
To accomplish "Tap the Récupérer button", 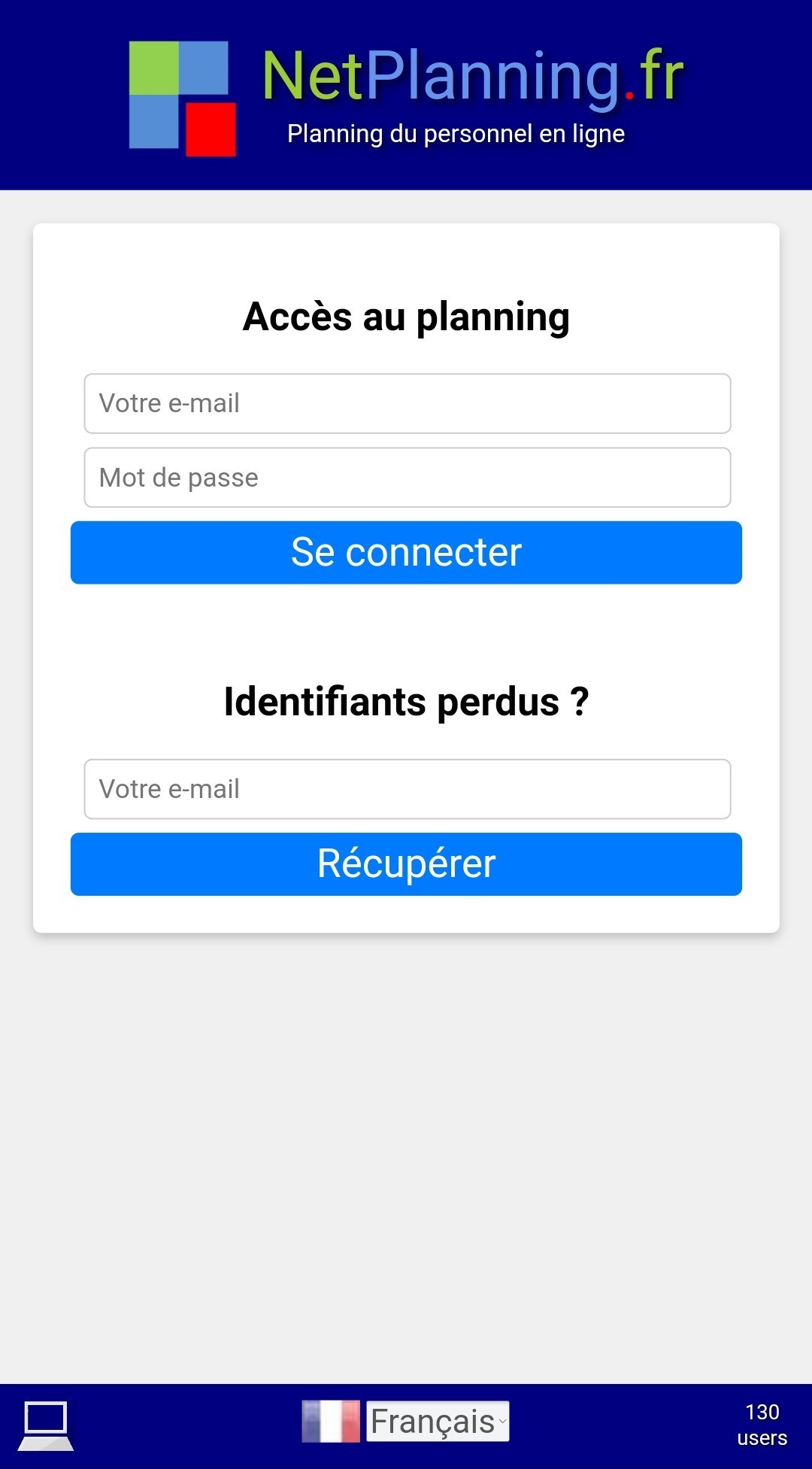I will pyautogui.click(x=406, y=863).
